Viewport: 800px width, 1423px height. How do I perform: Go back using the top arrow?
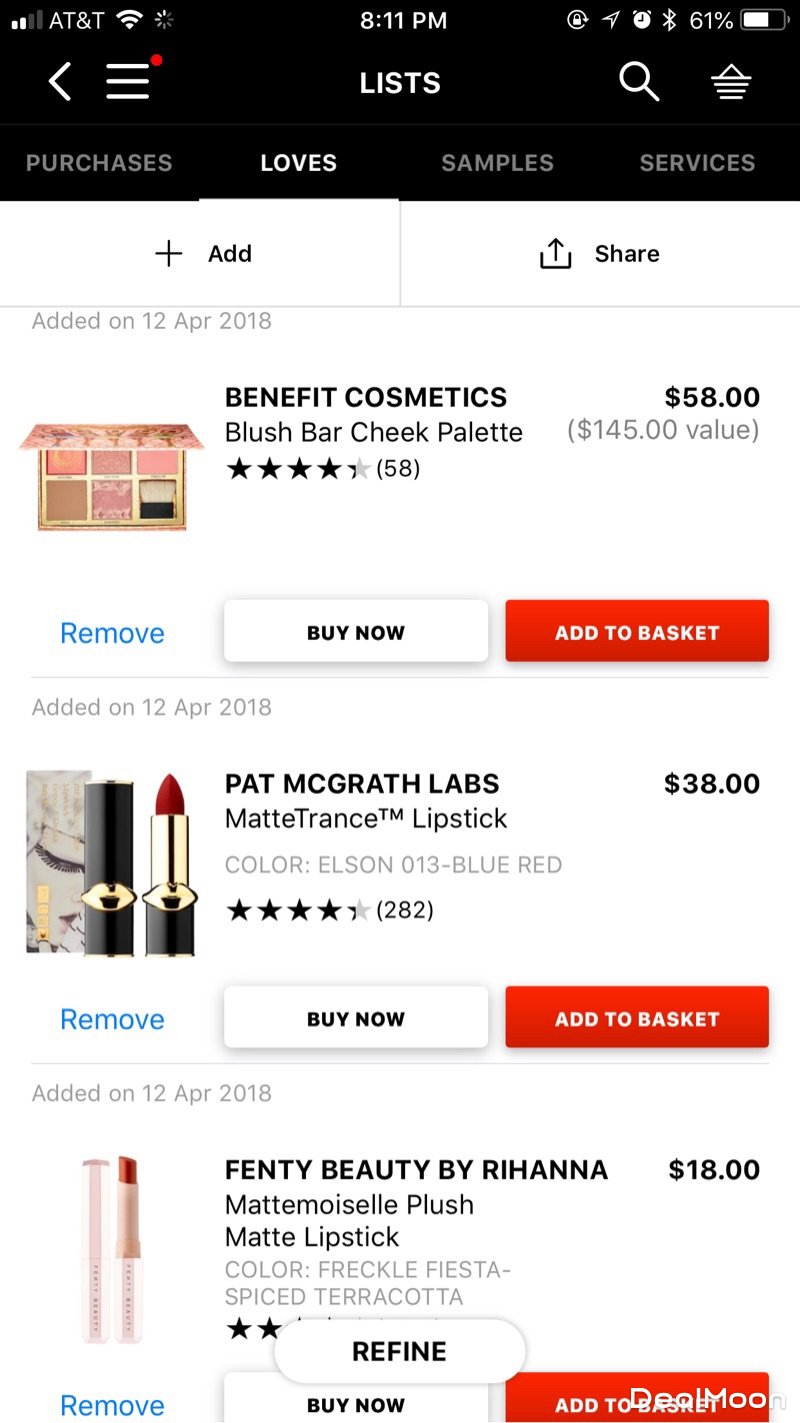click(x=60, y=82)
